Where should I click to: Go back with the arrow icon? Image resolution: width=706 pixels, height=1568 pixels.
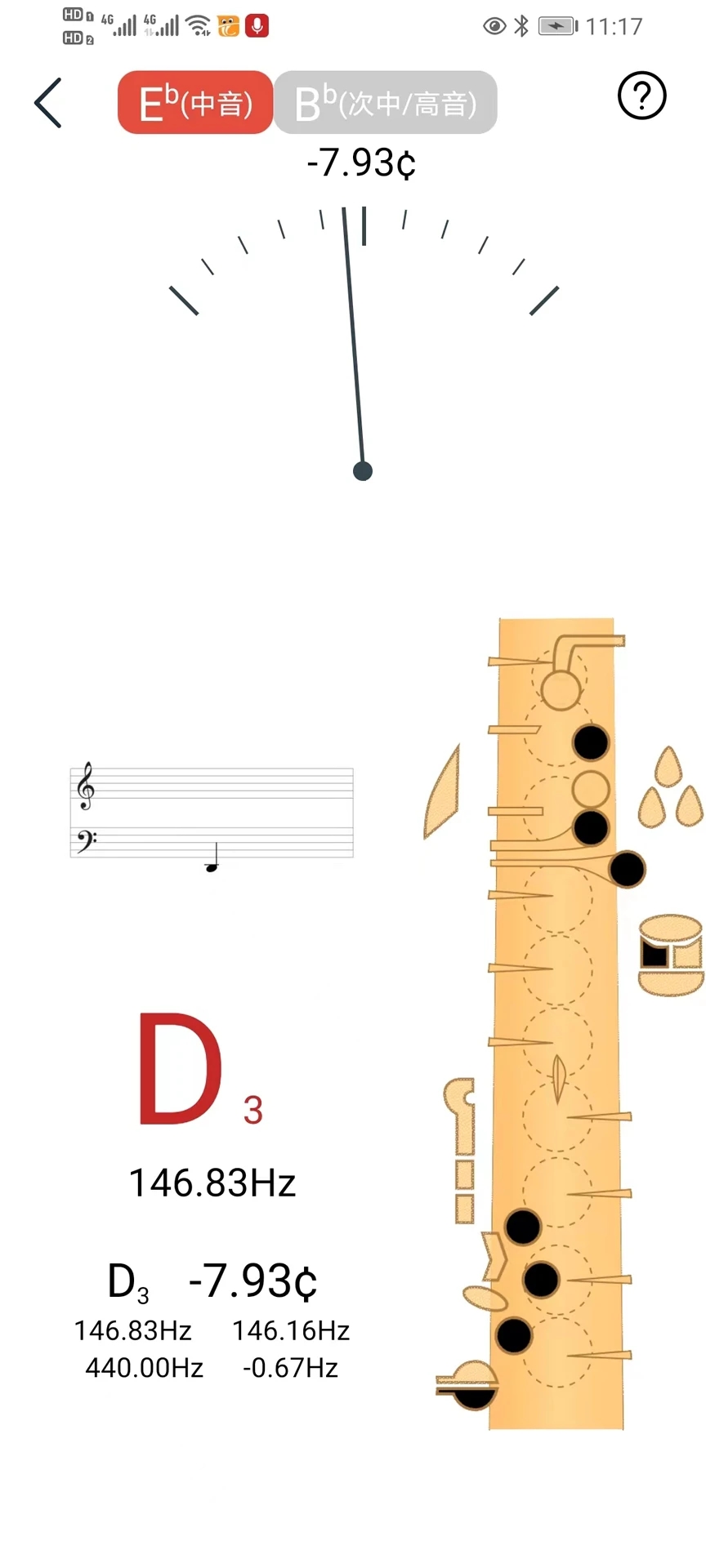(48, 103)
